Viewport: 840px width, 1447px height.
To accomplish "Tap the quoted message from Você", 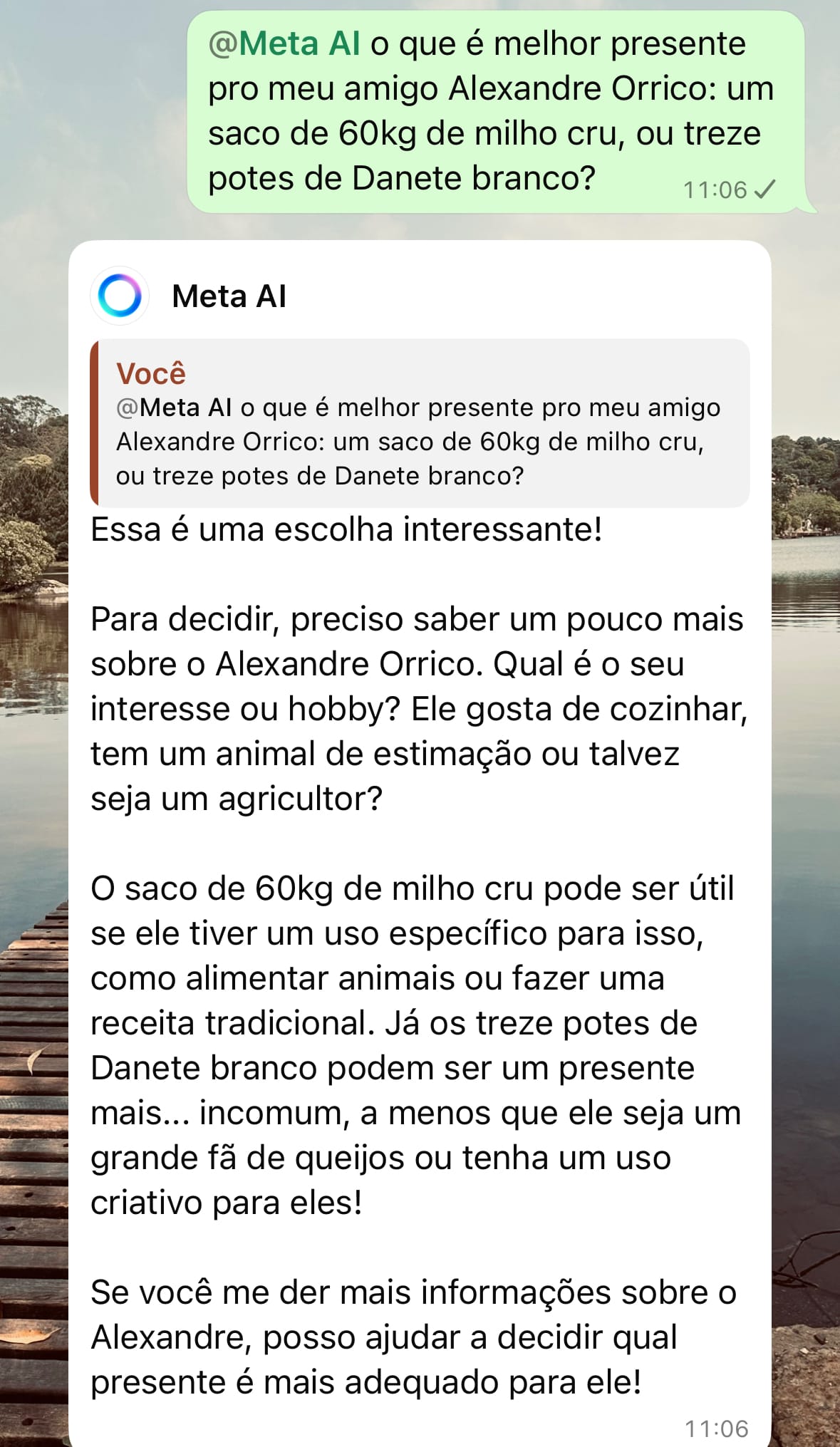I will pyautogui.click(x=420, y=425).
